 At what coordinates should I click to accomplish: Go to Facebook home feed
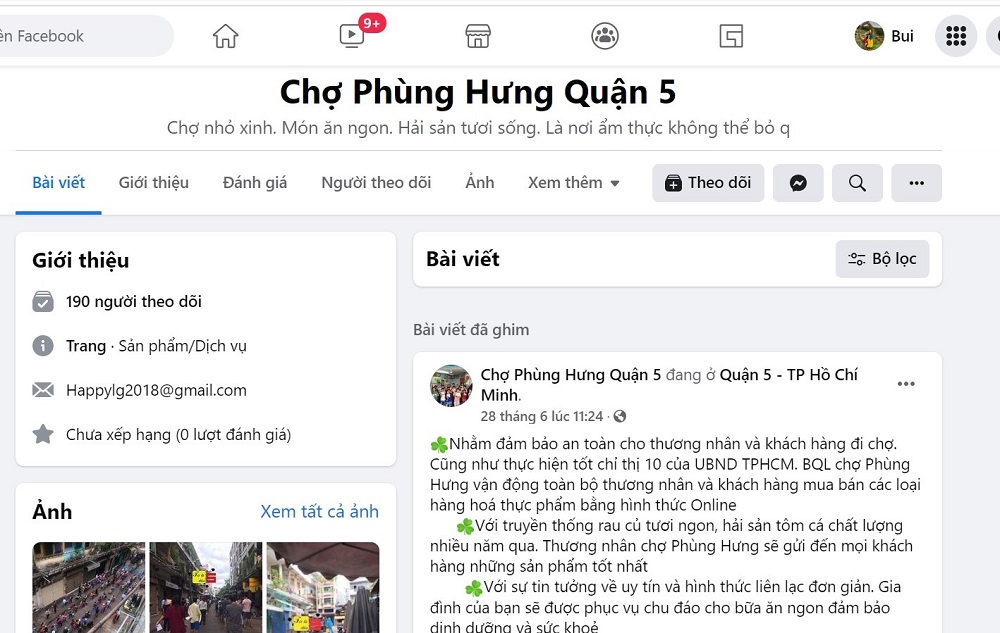226,36
